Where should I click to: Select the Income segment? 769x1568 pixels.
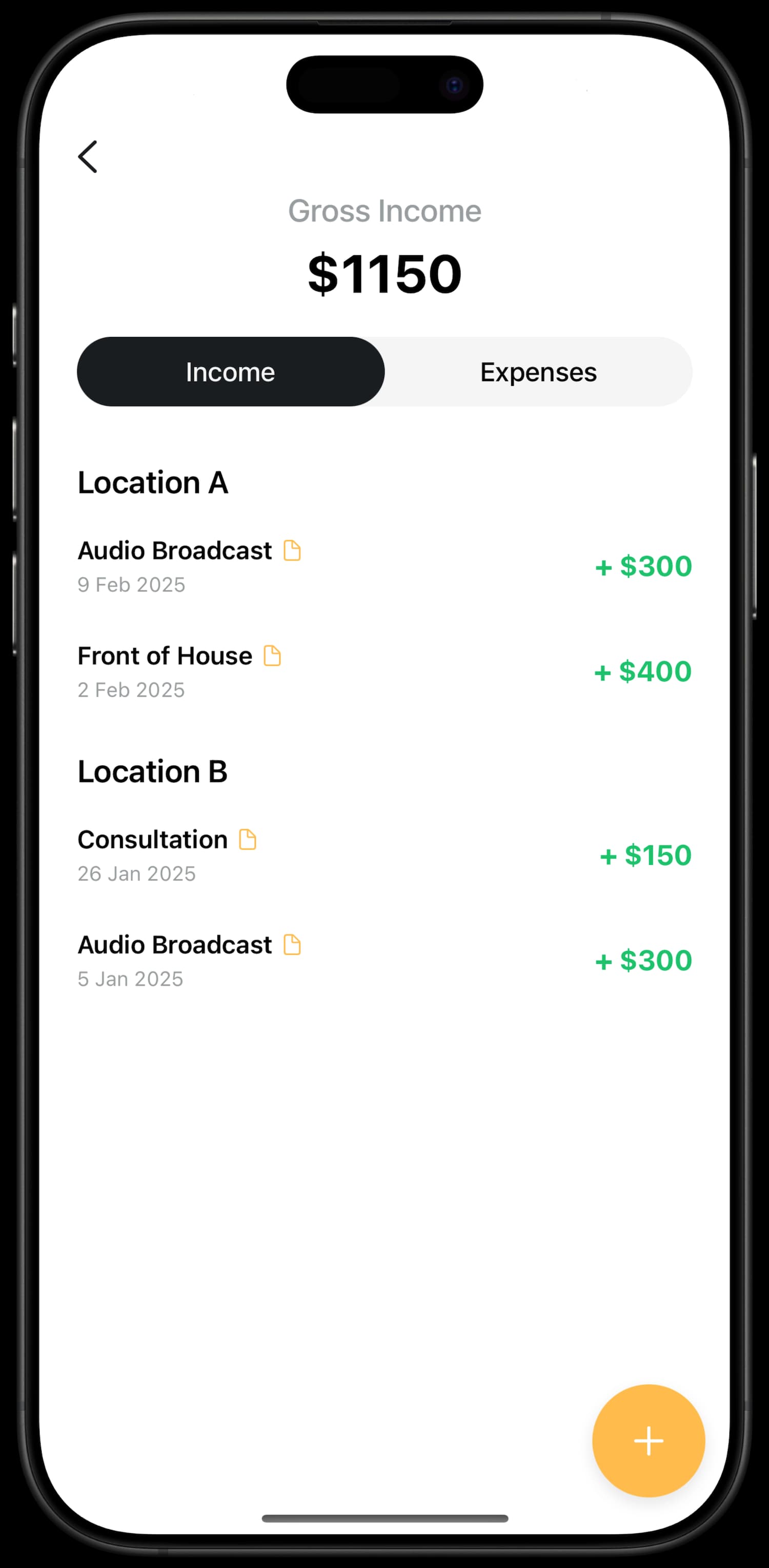231,372
